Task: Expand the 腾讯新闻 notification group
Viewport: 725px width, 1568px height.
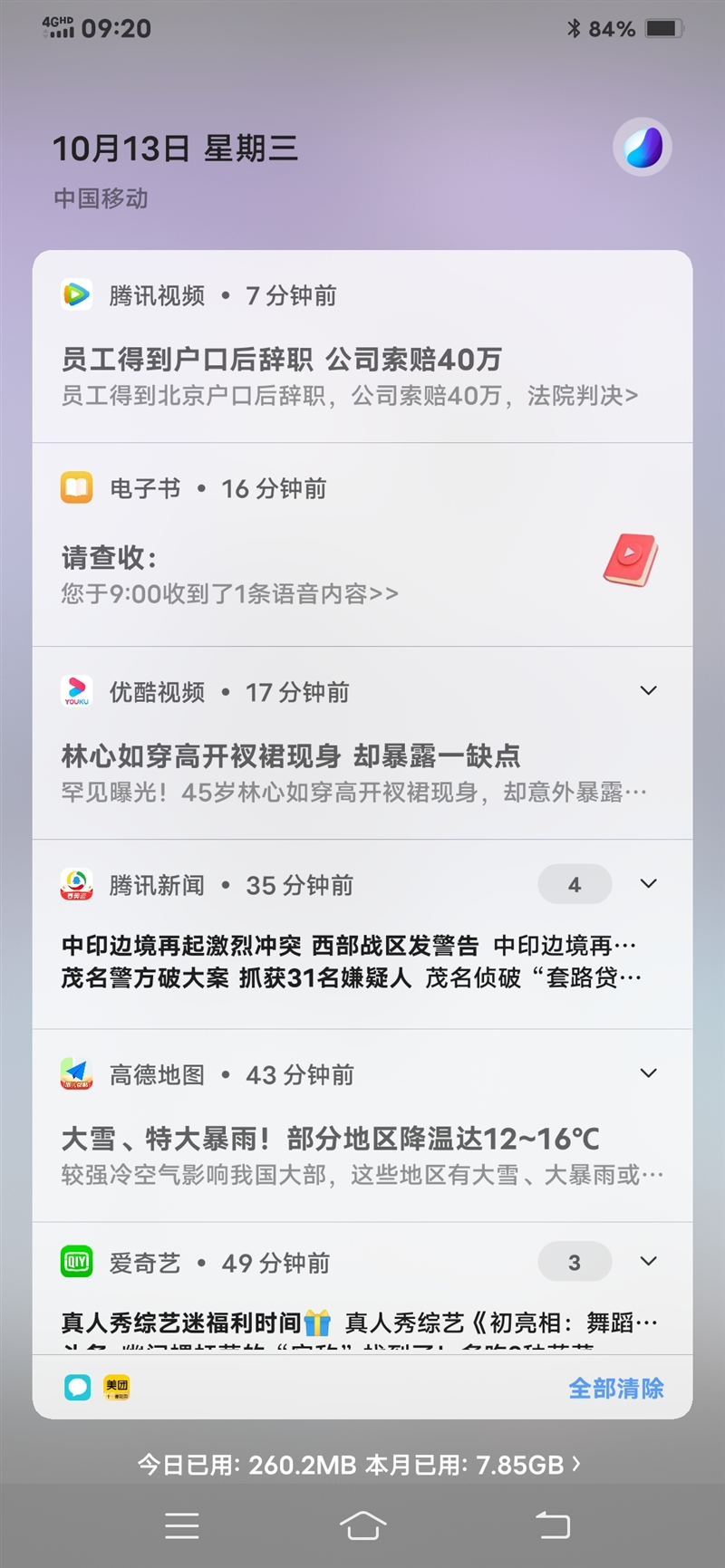Action: 648,884
